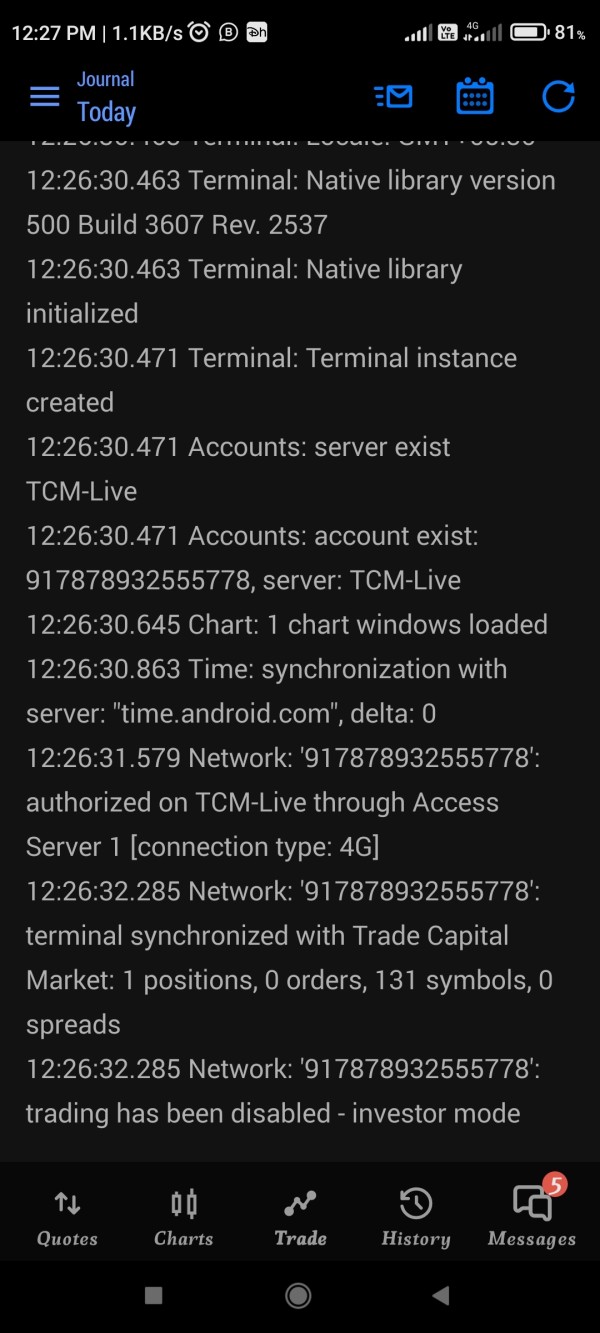Open the Messages tab
The height and width of the screenshot is (1333, 600).
pyautogui.click(x=532, y=1217)
